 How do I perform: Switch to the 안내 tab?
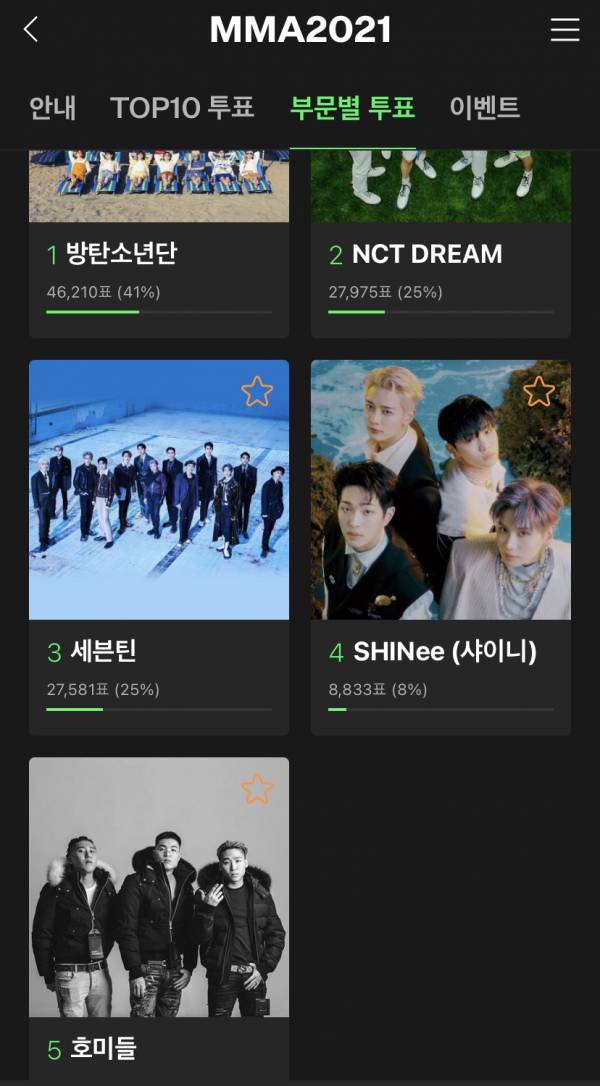tap(52, 108)
